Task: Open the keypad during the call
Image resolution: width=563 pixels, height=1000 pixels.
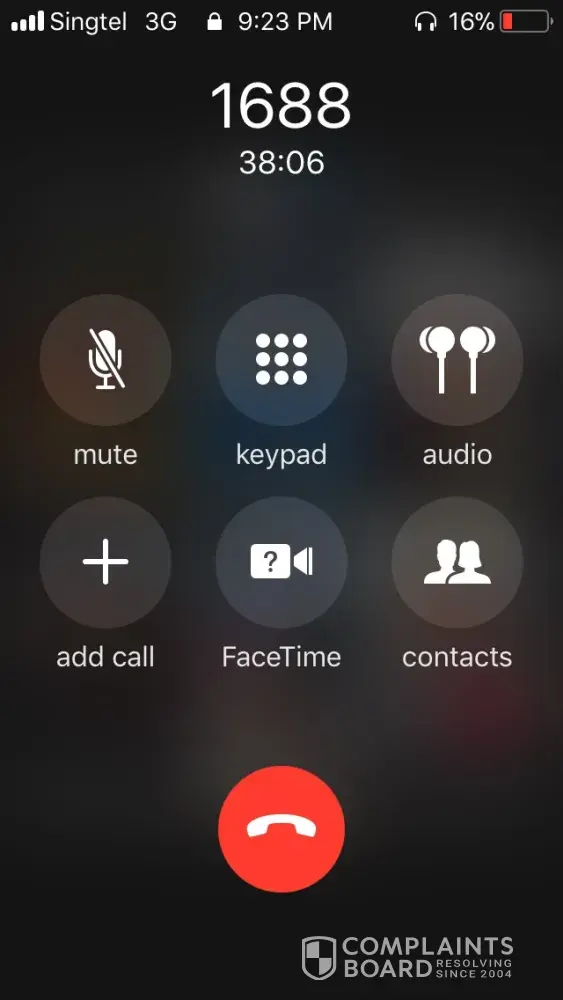Action: point(281,360)
